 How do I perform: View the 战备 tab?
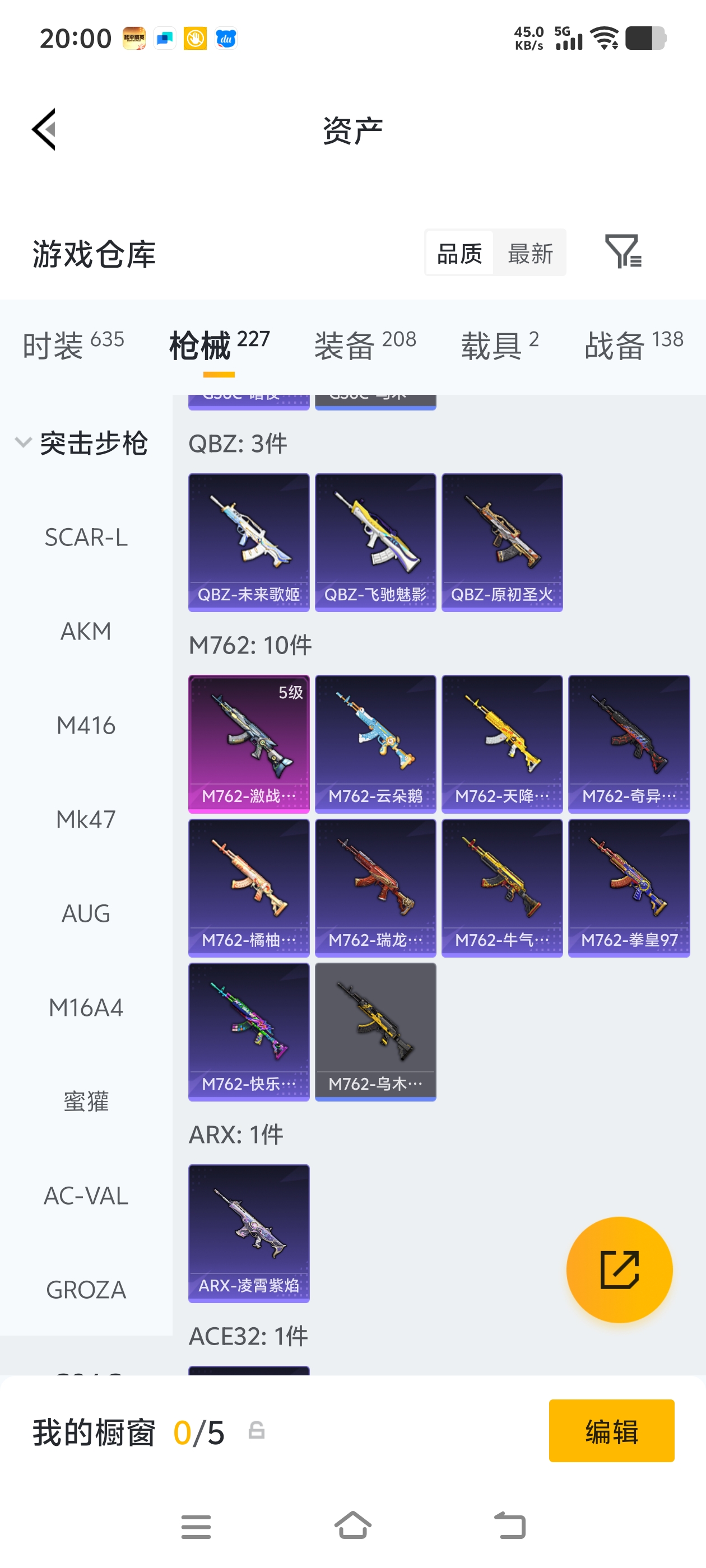point(634,344)
